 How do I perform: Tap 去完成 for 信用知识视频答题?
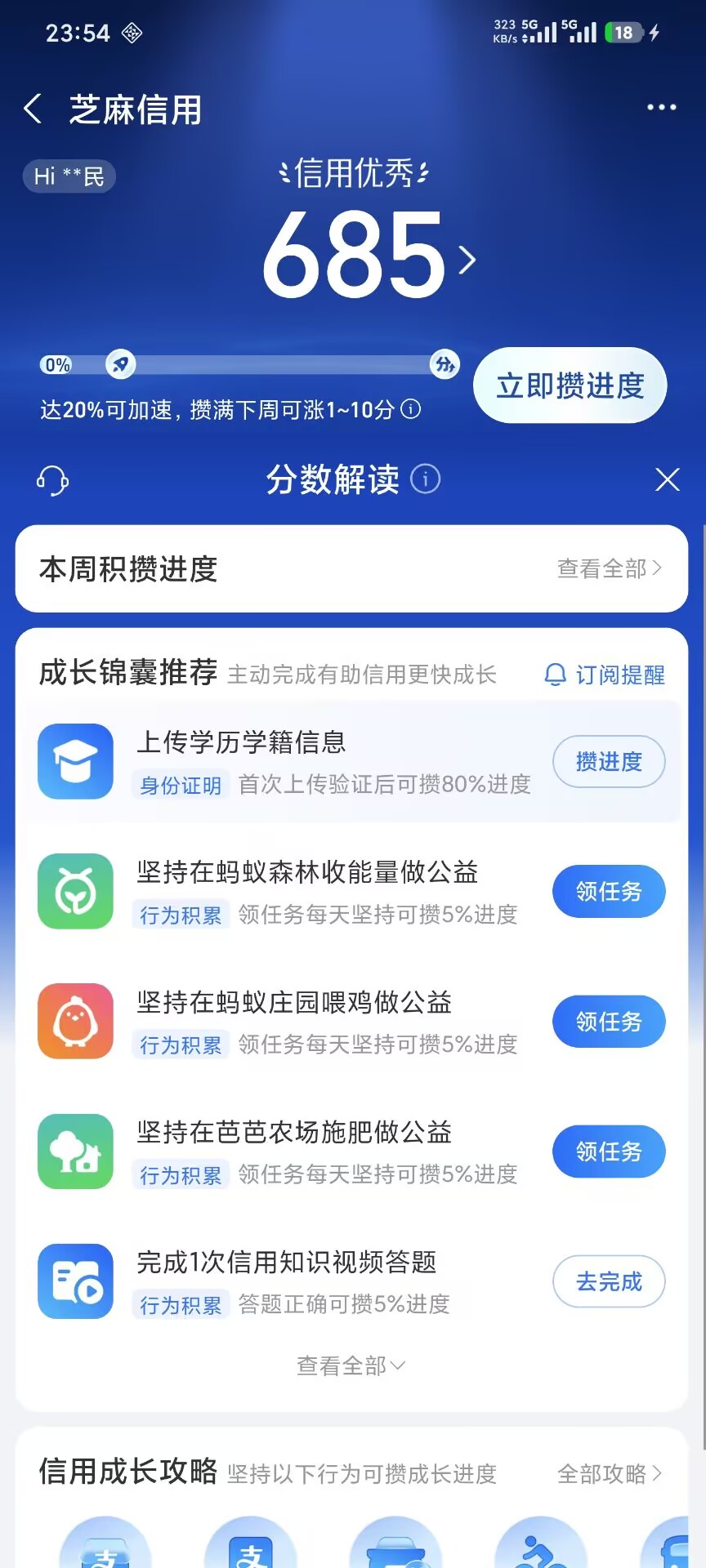[x=609, y=1281]
